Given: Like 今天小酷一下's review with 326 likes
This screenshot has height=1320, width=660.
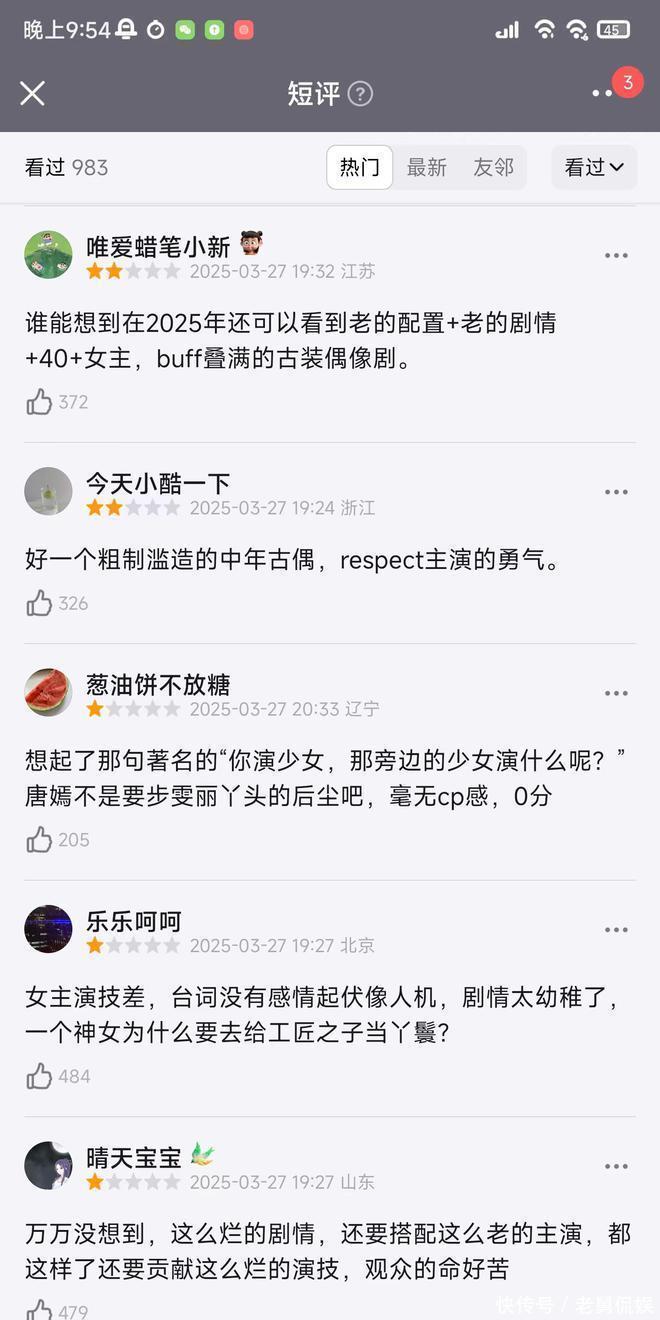Looking at the screenshot, I should tap(40, 603).
